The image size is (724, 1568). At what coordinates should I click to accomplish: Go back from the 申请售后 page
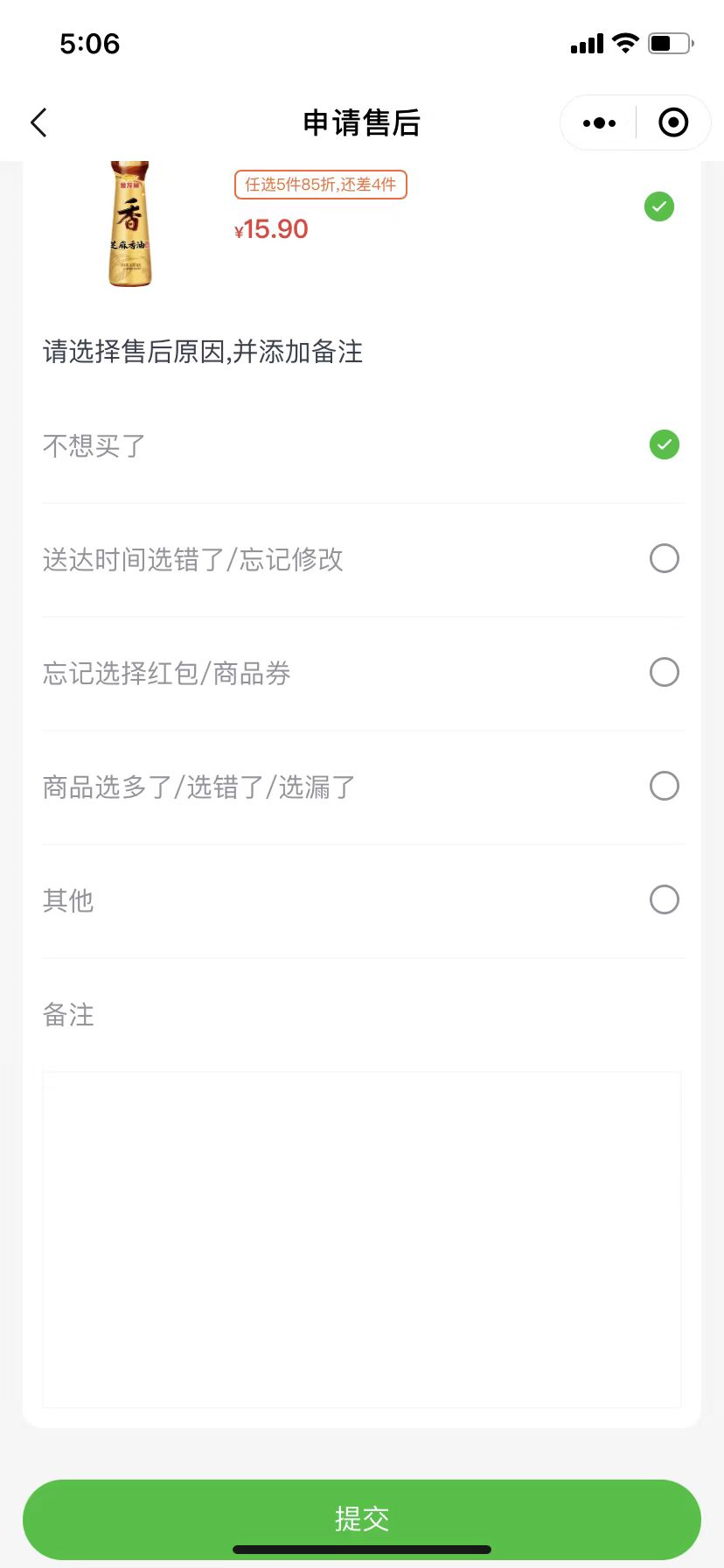39,123
